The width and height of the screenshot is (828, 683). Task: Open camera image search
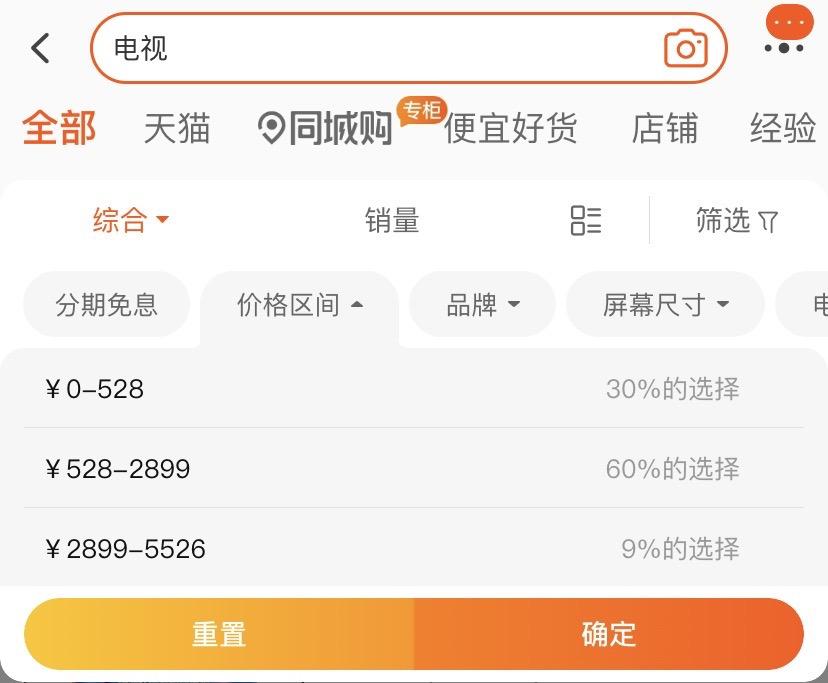[x=685, y=48]
